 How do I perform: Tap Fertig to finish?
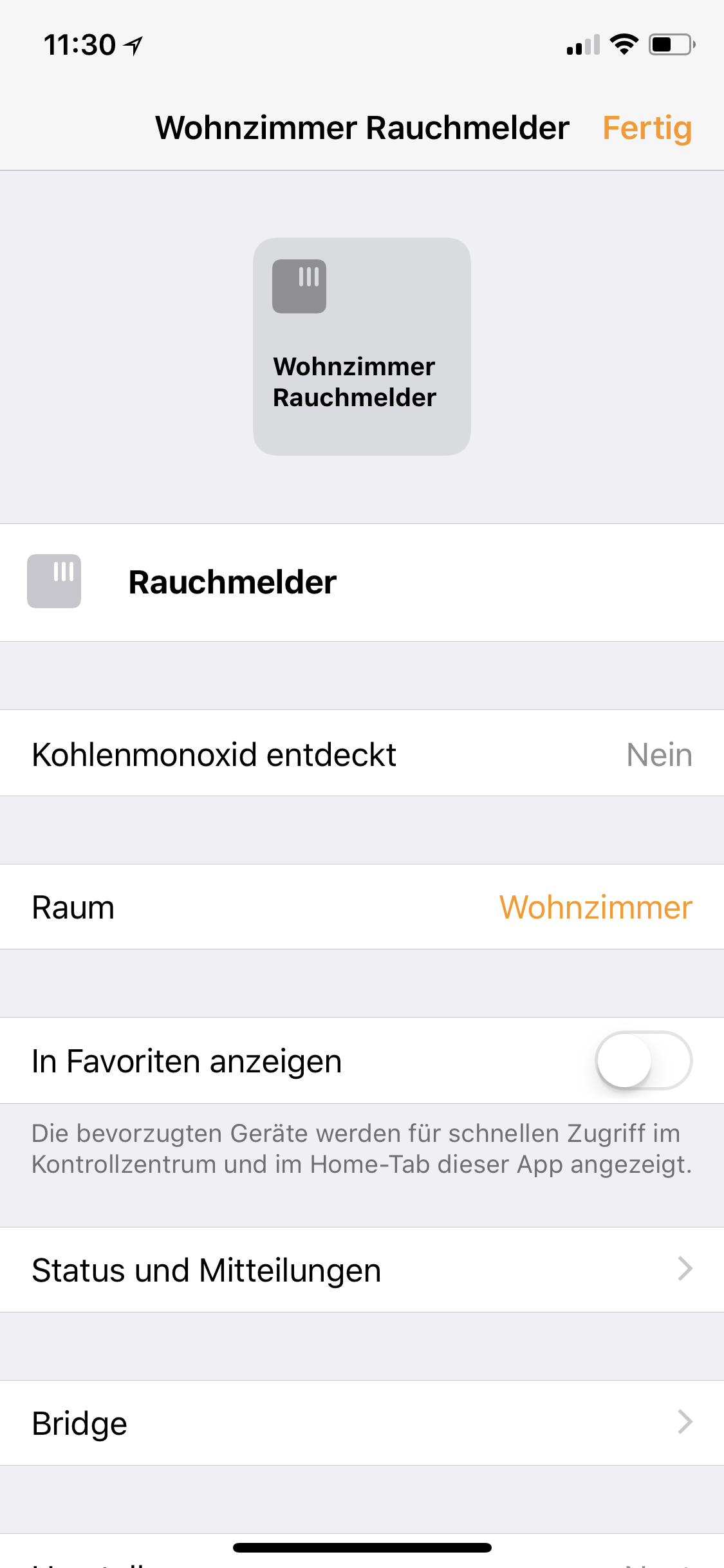[647, 128]
